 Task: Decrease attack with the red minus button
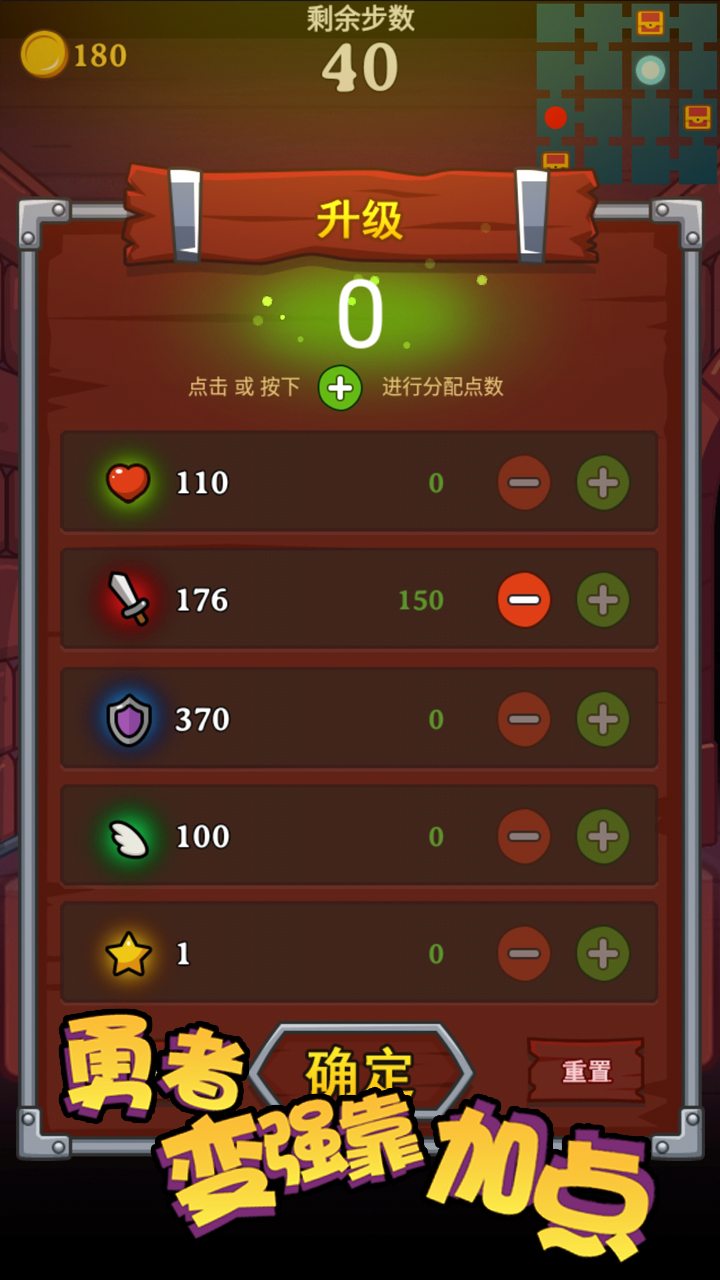pyautogui.click(x=524, y=600)
